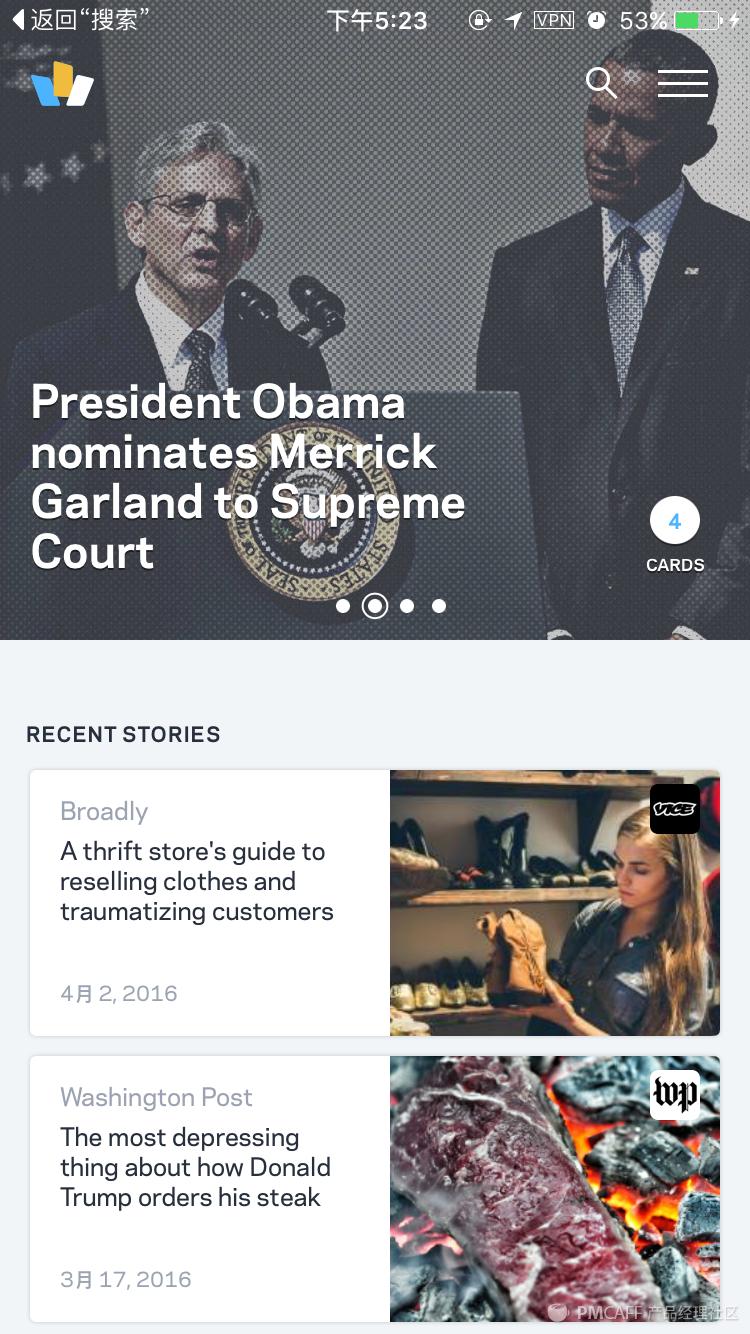The height and width of the screenshot is (1334, 750).
Task: Return to the previous Search app
Action: (x=82, y=20)
